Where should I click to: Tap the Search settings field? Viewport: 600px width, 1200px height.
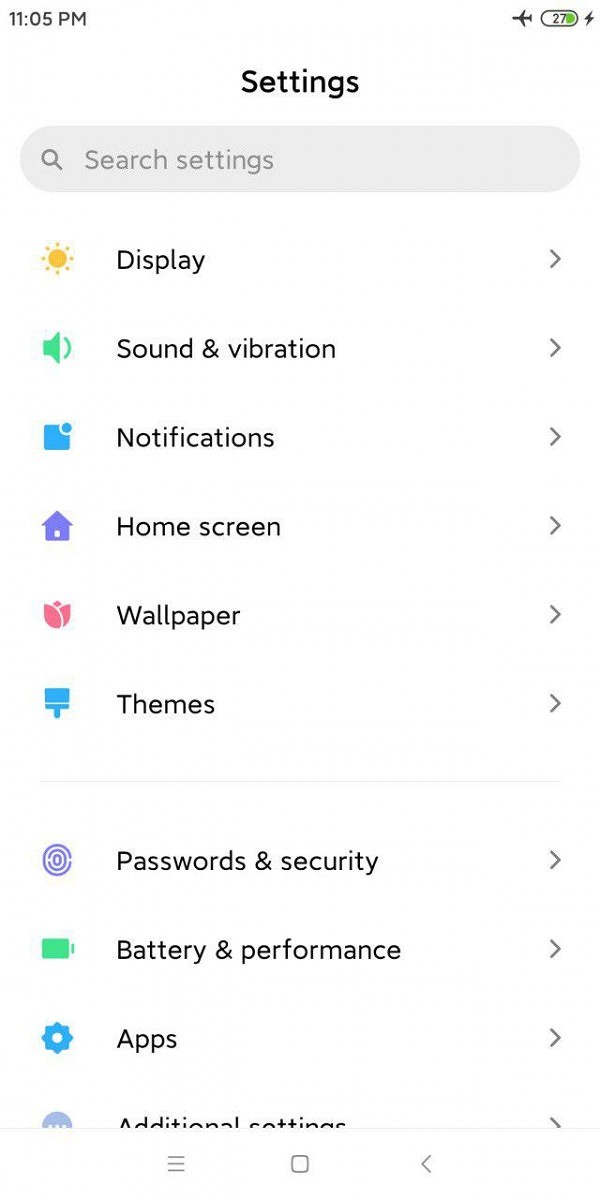point(300,160)
